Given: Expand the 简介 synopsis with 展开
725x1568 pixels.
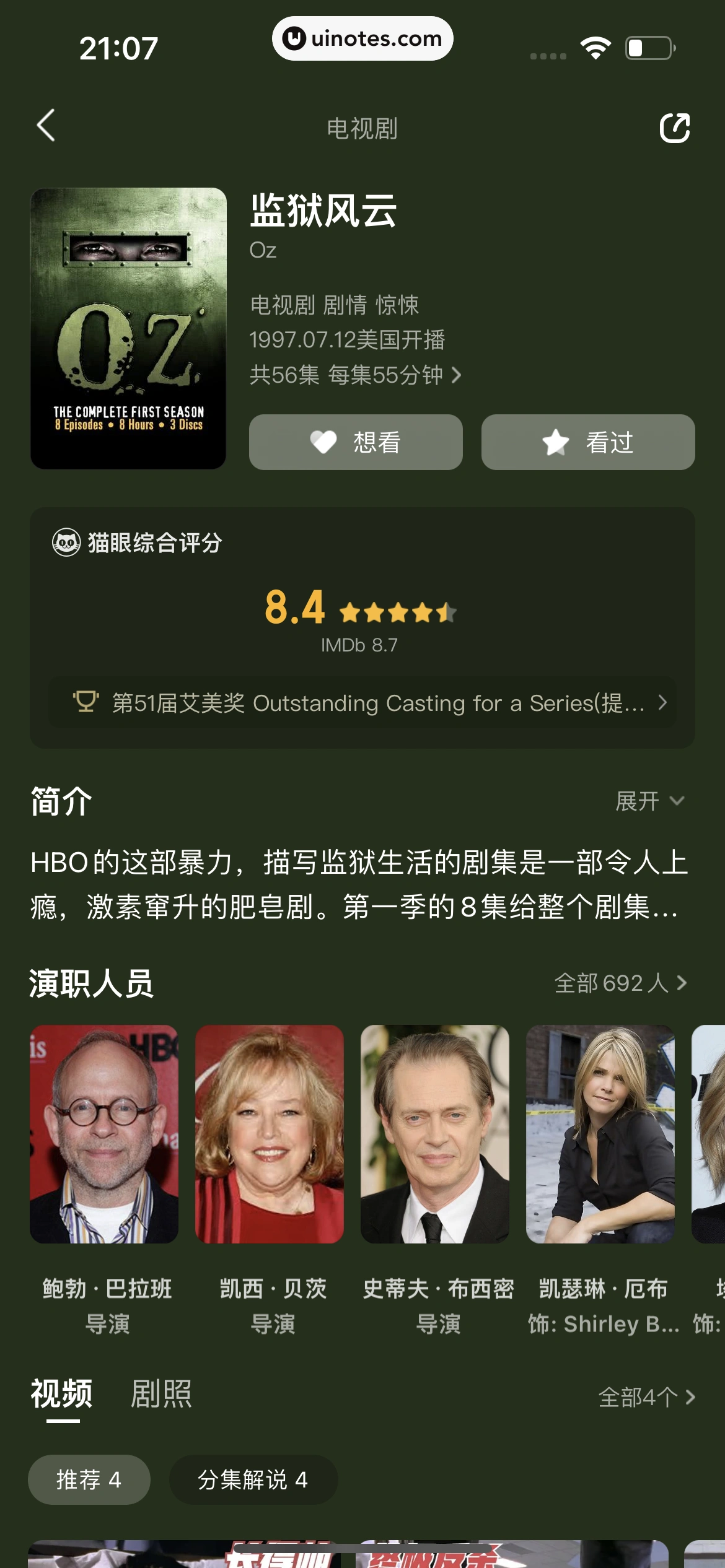Looking at the screenshot, I should pyautogui.click(x=649, y=801).
